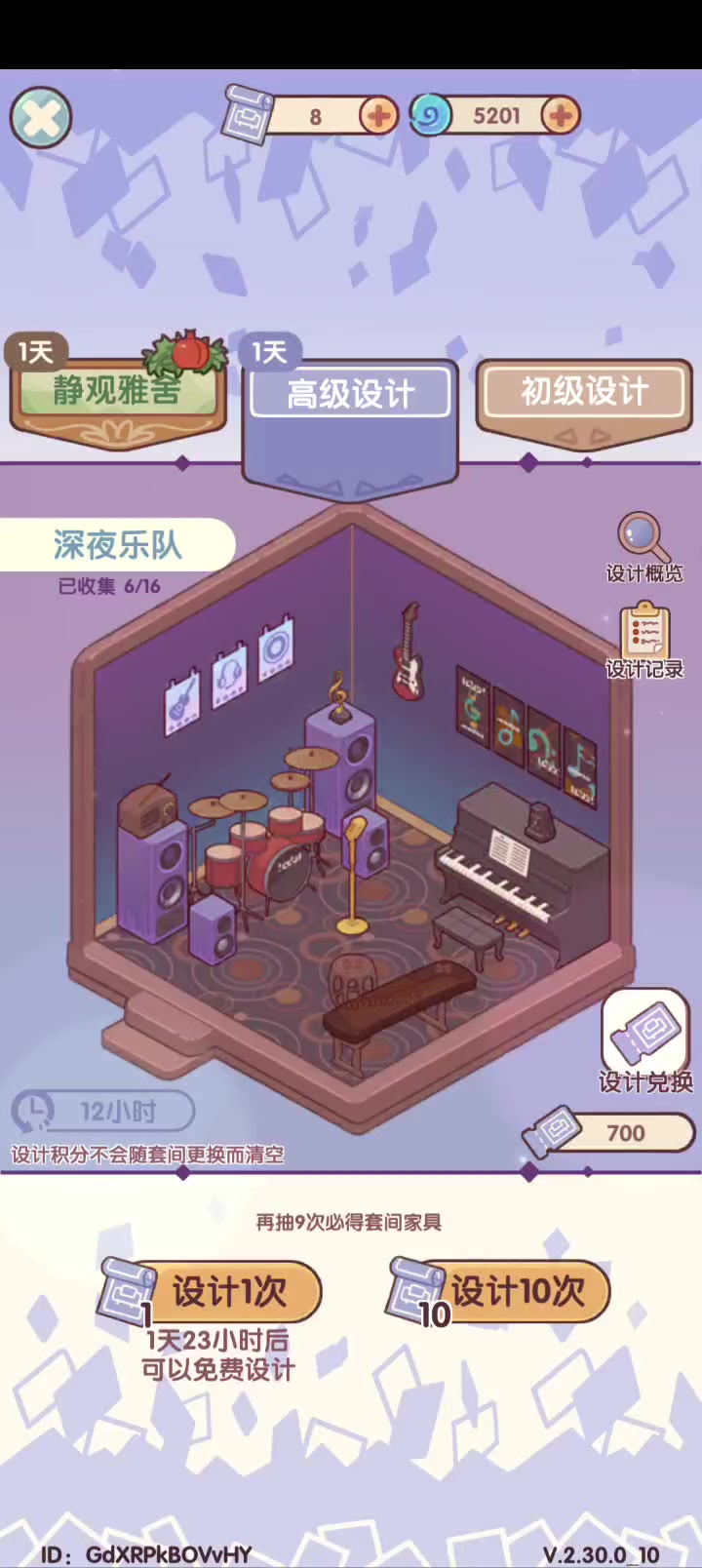
Task: Open 设计兑换 exchange
Action: [645, 1040]
